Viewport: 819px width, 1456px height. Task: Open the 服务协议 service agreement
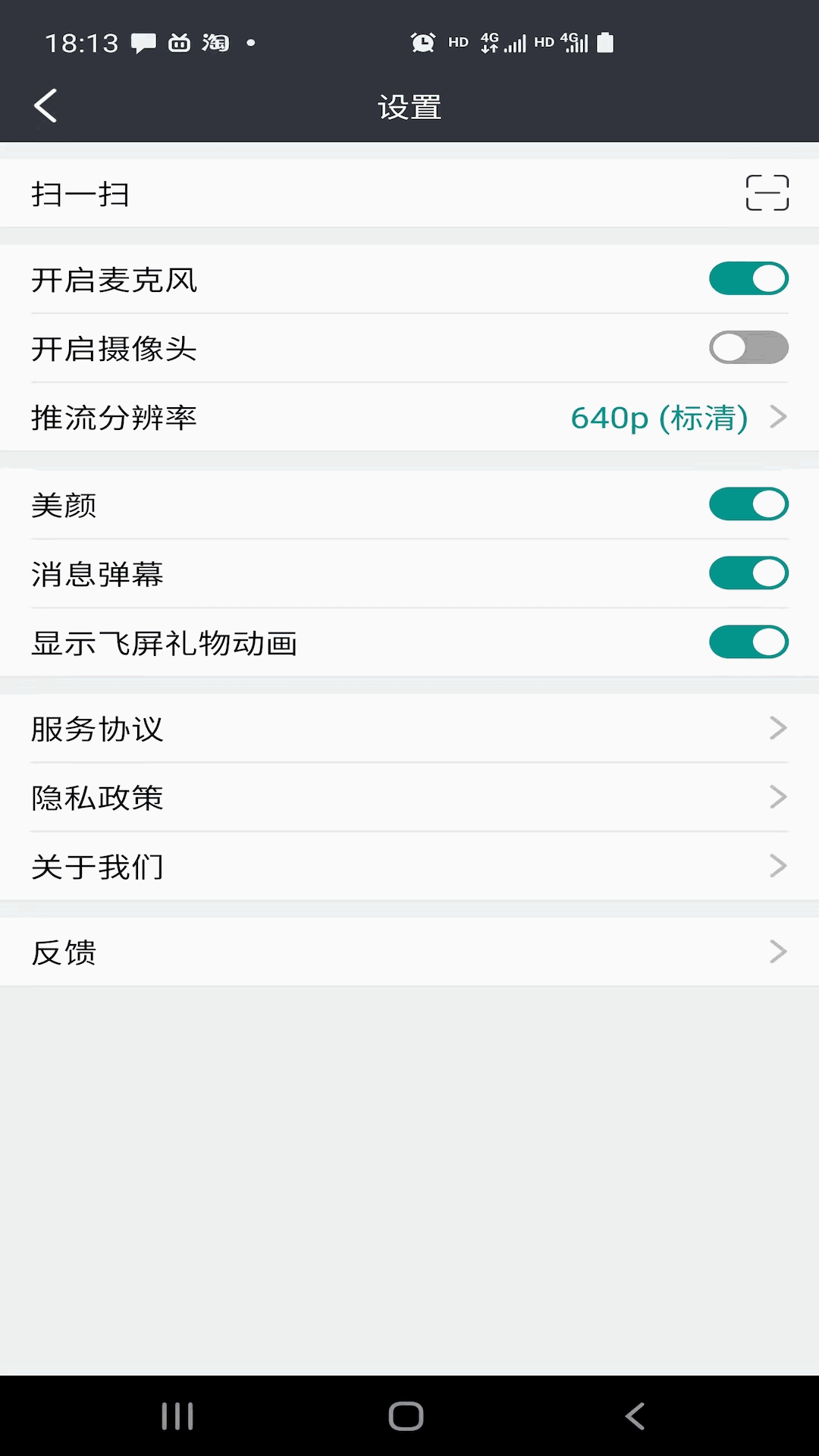[x=409, y=729]
